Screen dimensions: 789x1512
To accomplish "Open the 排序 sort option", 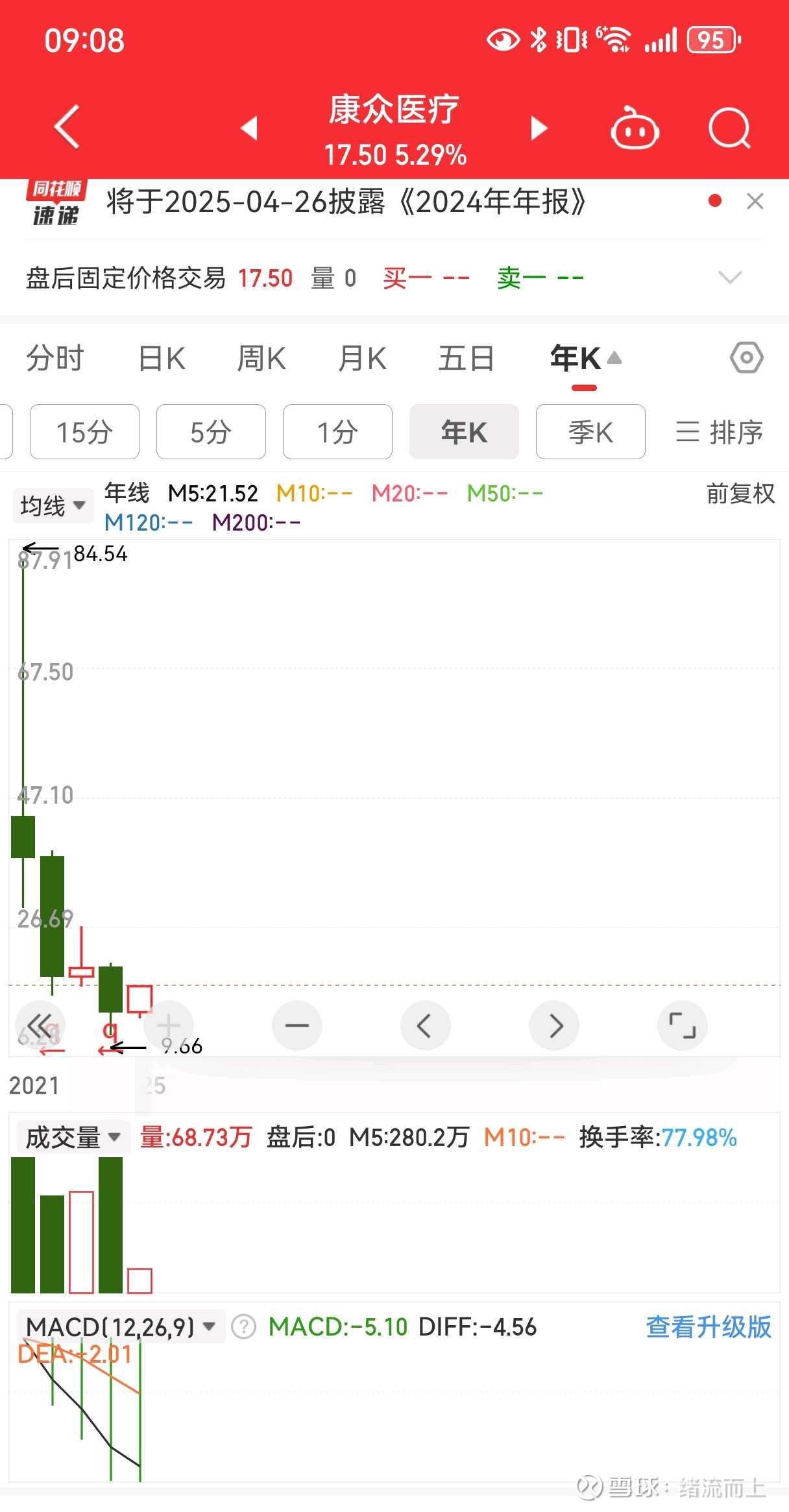I will 719,431.
